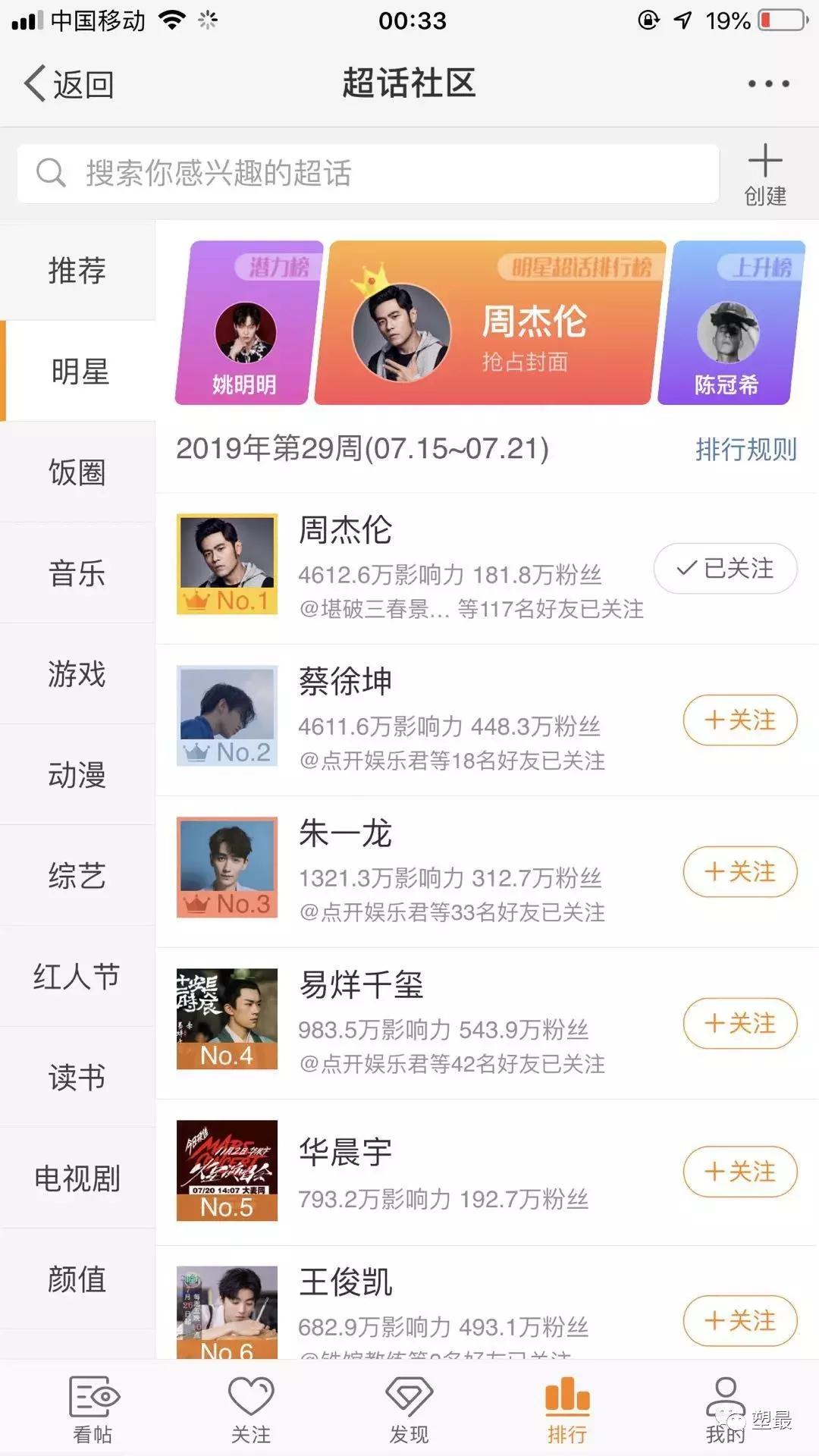This screenshot has width=819, height=1456.
Task: Open the more options "..." menu
Action: coord(767,84)
